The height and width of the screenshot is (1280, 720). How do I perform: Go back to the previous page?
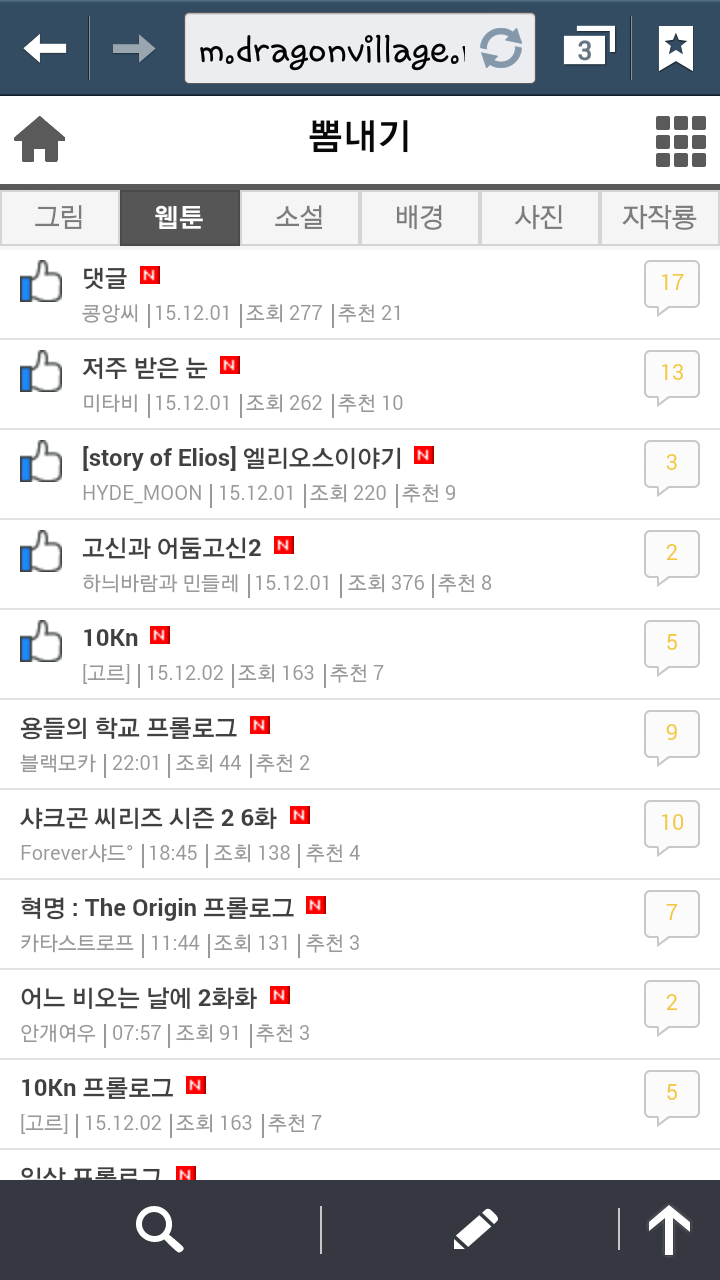[x=45, y=47]
